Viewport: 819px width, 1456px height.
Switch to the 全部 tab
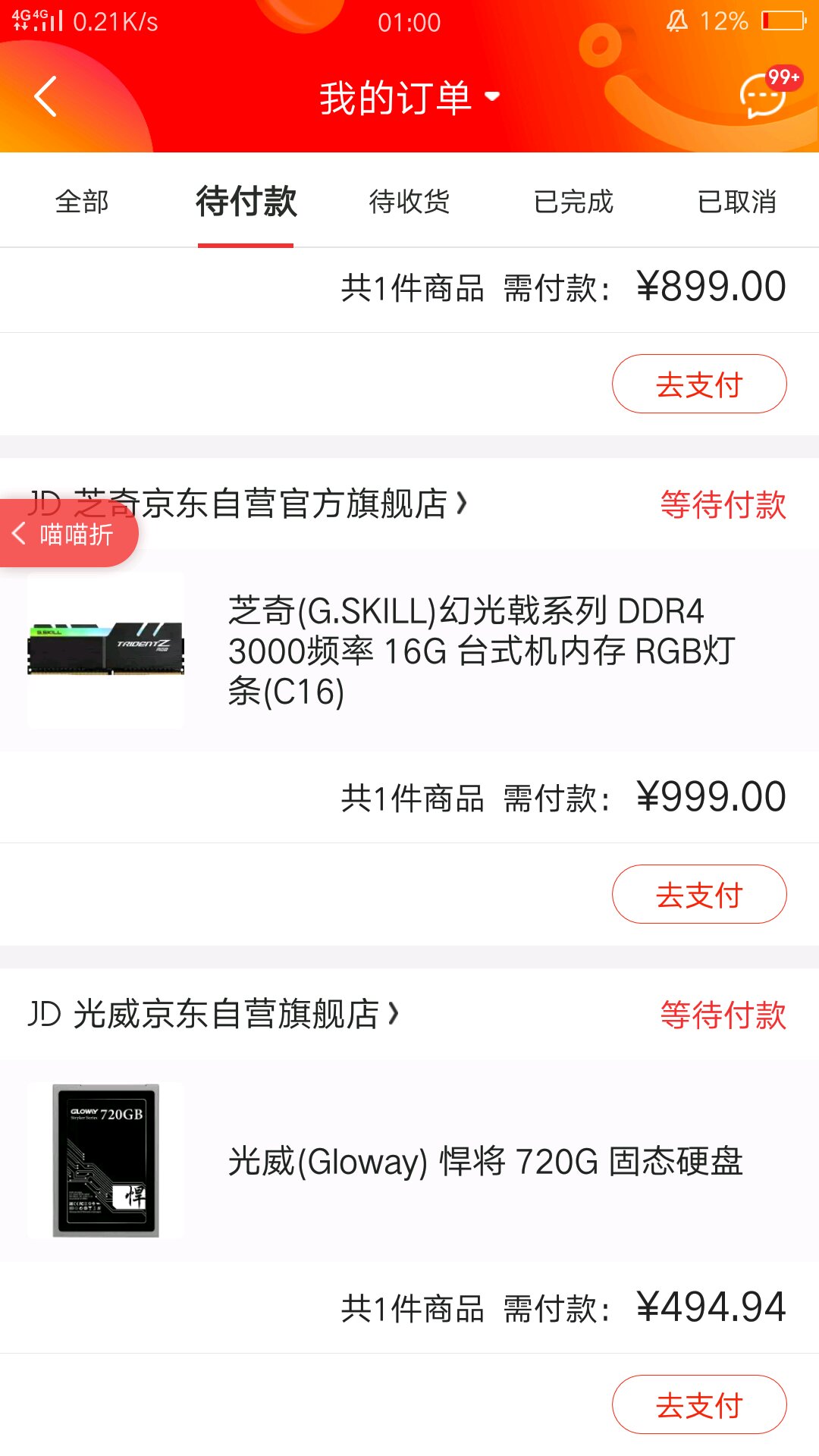pyautogui.click(x=82, y=202)
